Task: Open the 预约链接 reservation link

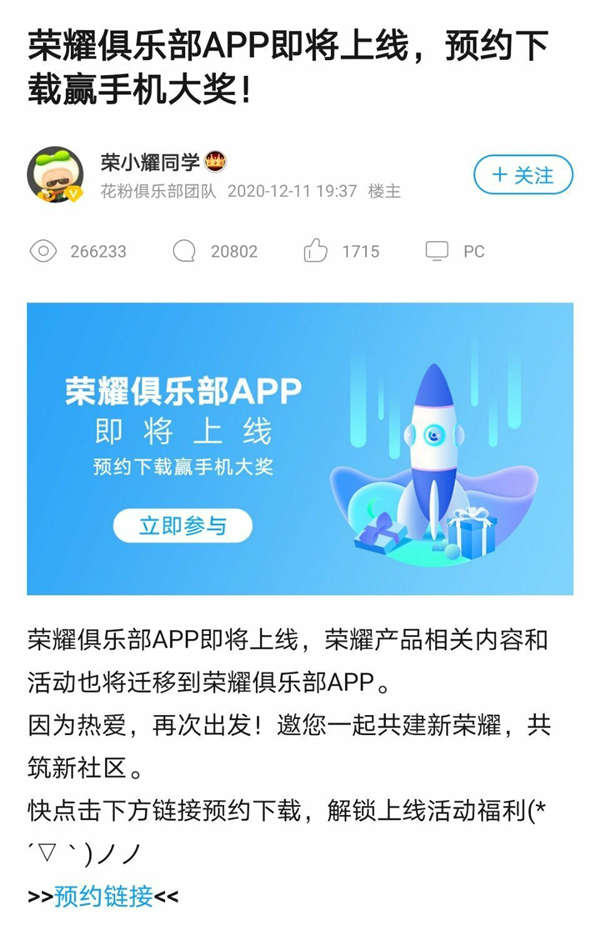Action: point(104,895)
